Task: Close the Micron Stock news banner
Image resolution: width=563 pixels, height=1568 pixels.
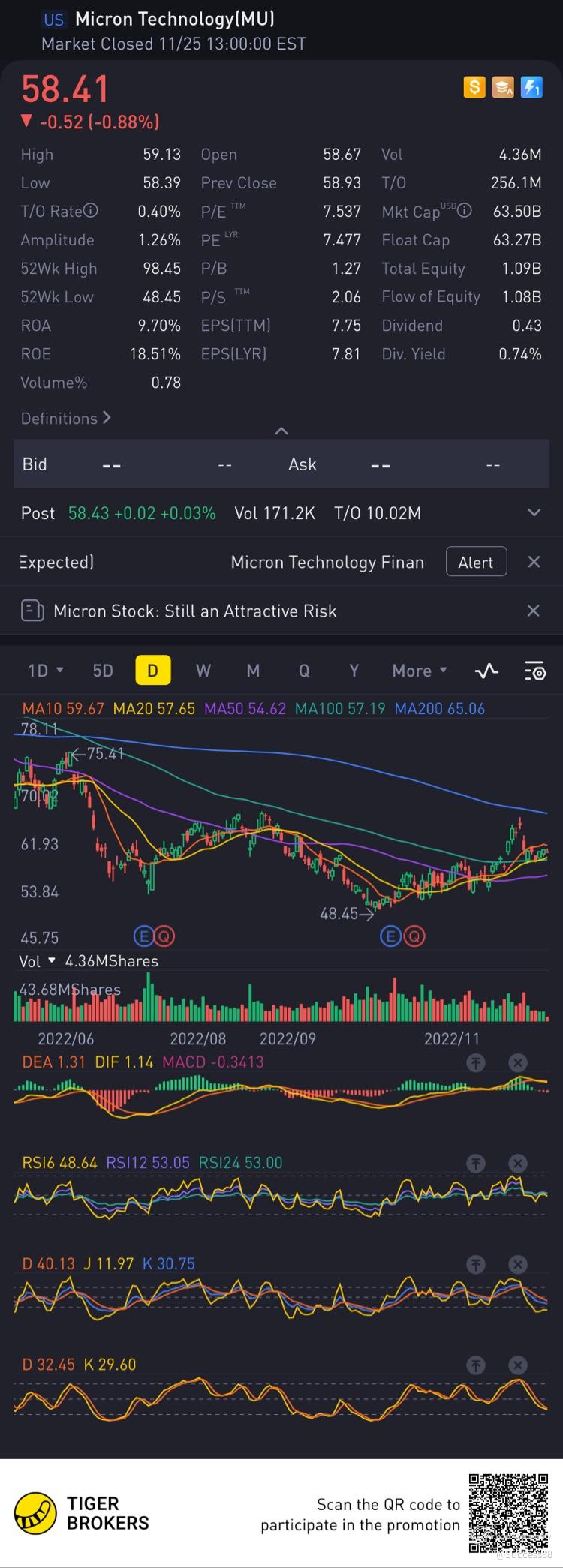Action: tap(534, 611)
